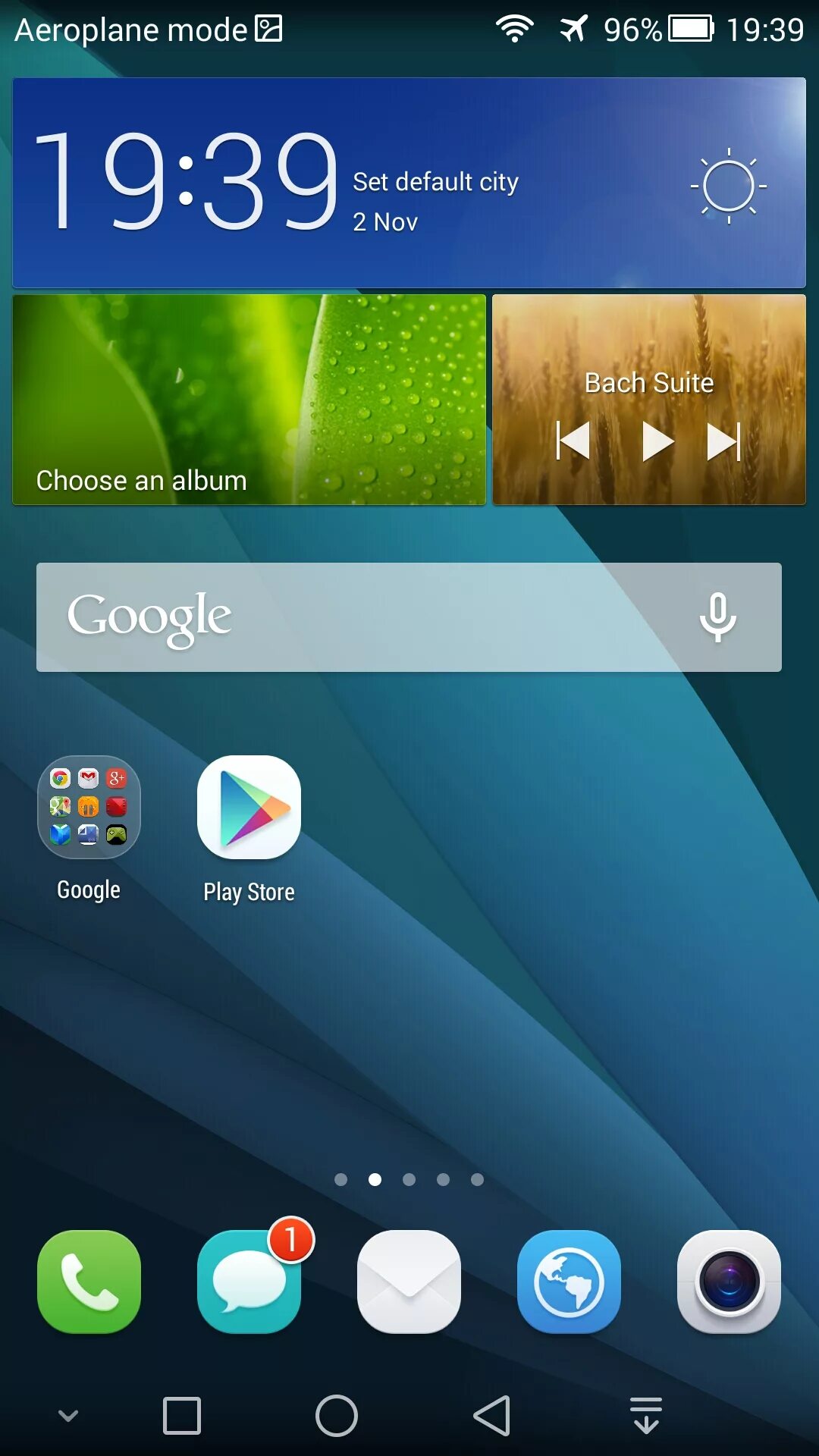Open Messages with one unread notification

point(249,1282)
